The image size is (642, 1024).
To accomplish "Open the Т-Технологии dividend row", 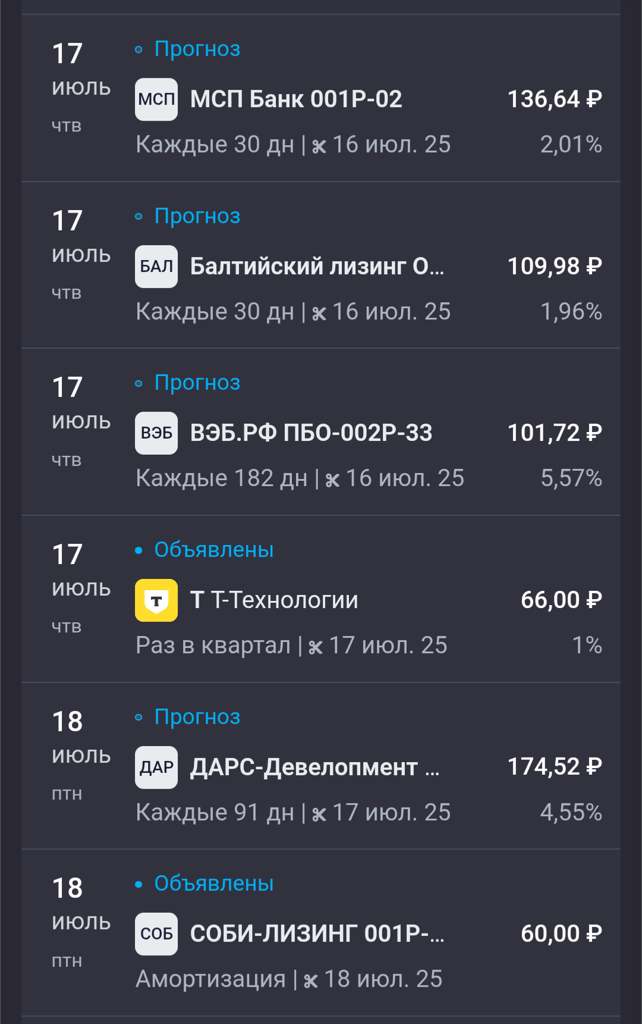I will [x=320, y=600].
